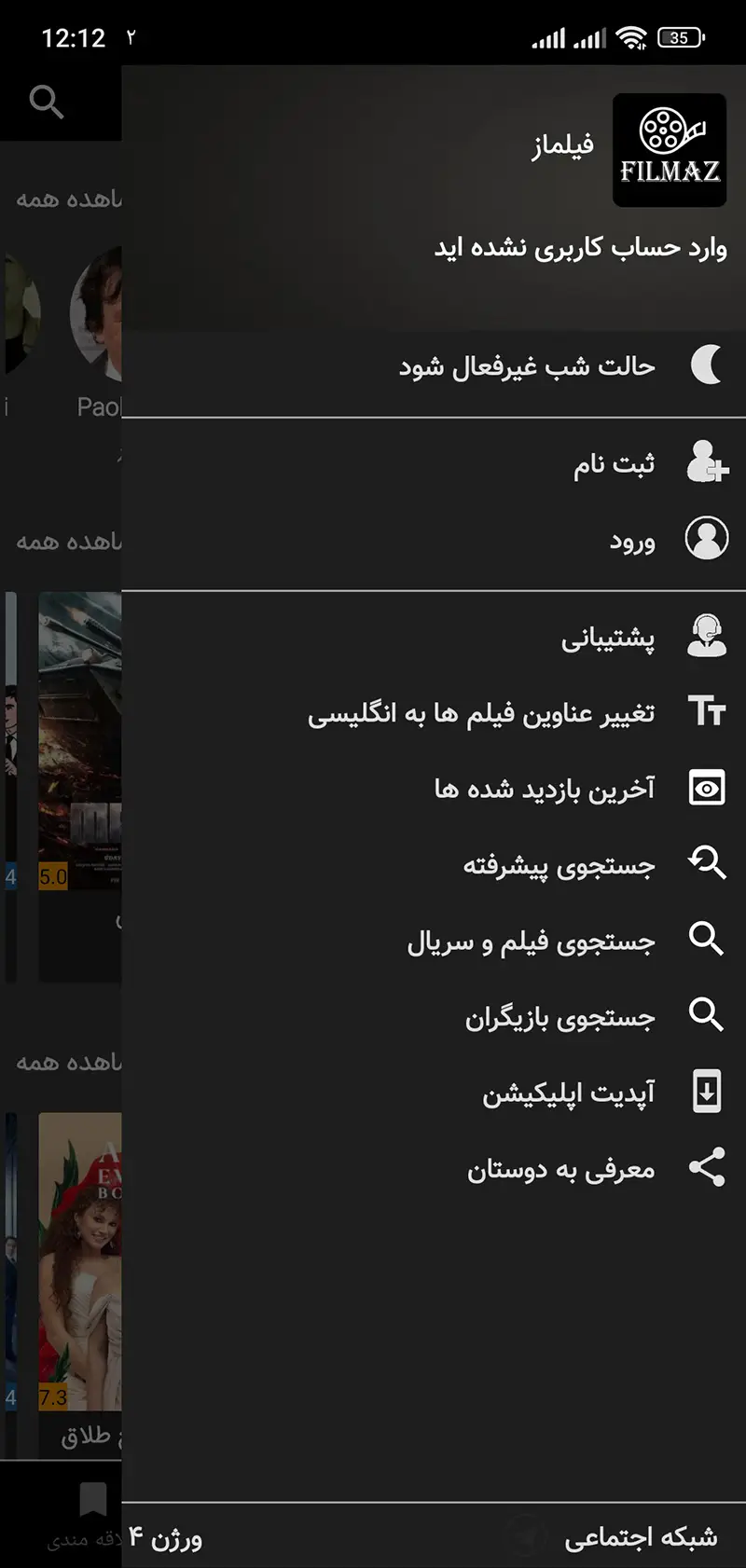This screenshot has width=746, height=1568.
Task: Tap the search magnifier behind the drawer
Action: coord(46,101)
